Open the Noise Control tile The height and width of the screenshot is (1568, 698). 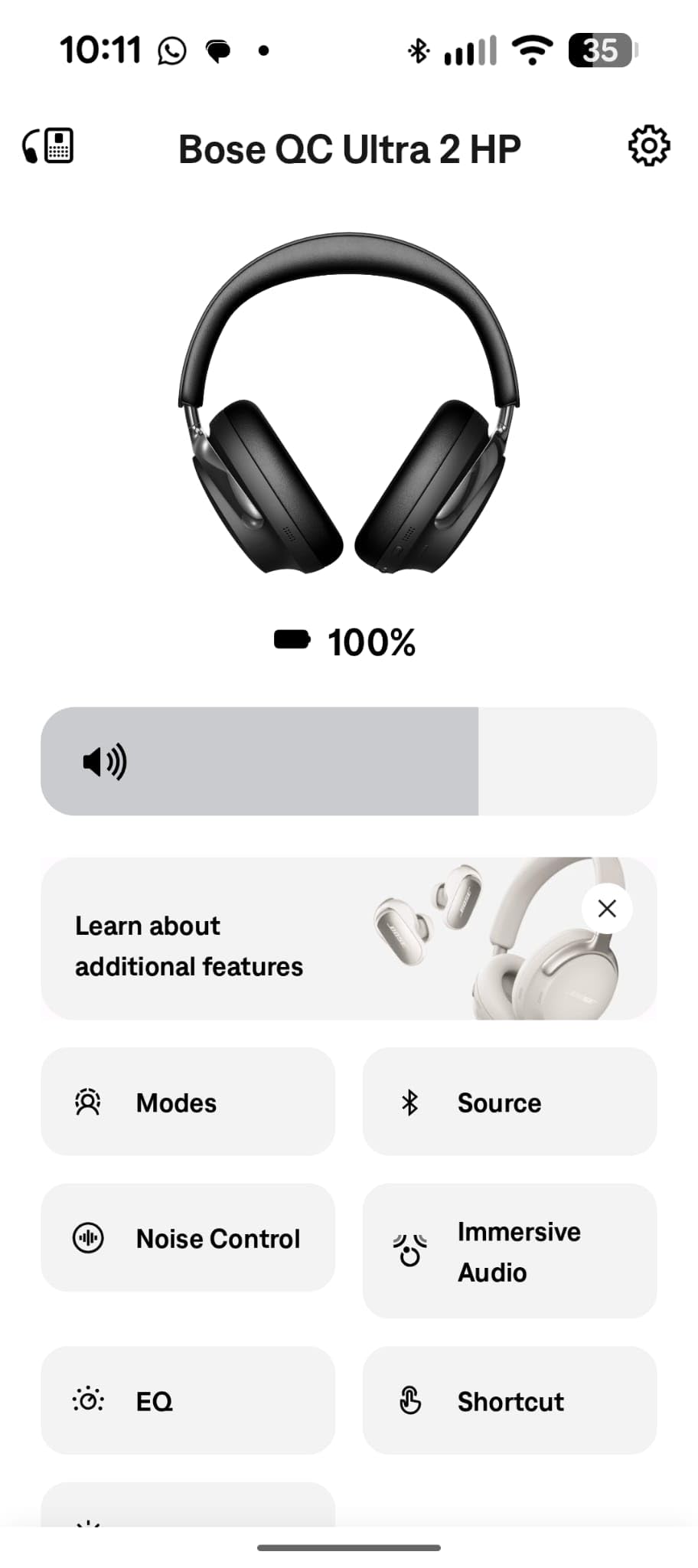[188, 1238]
